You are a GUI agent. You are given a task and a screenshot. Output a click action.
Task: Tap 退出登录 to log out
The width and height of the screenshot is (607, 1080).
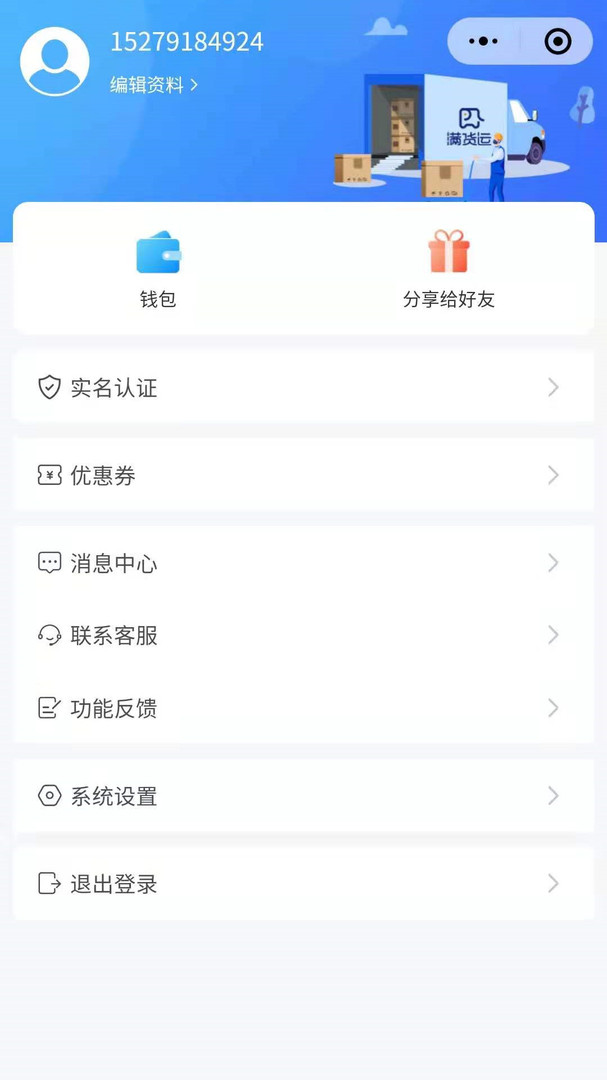pyautogui.click(x=303, y=883)
